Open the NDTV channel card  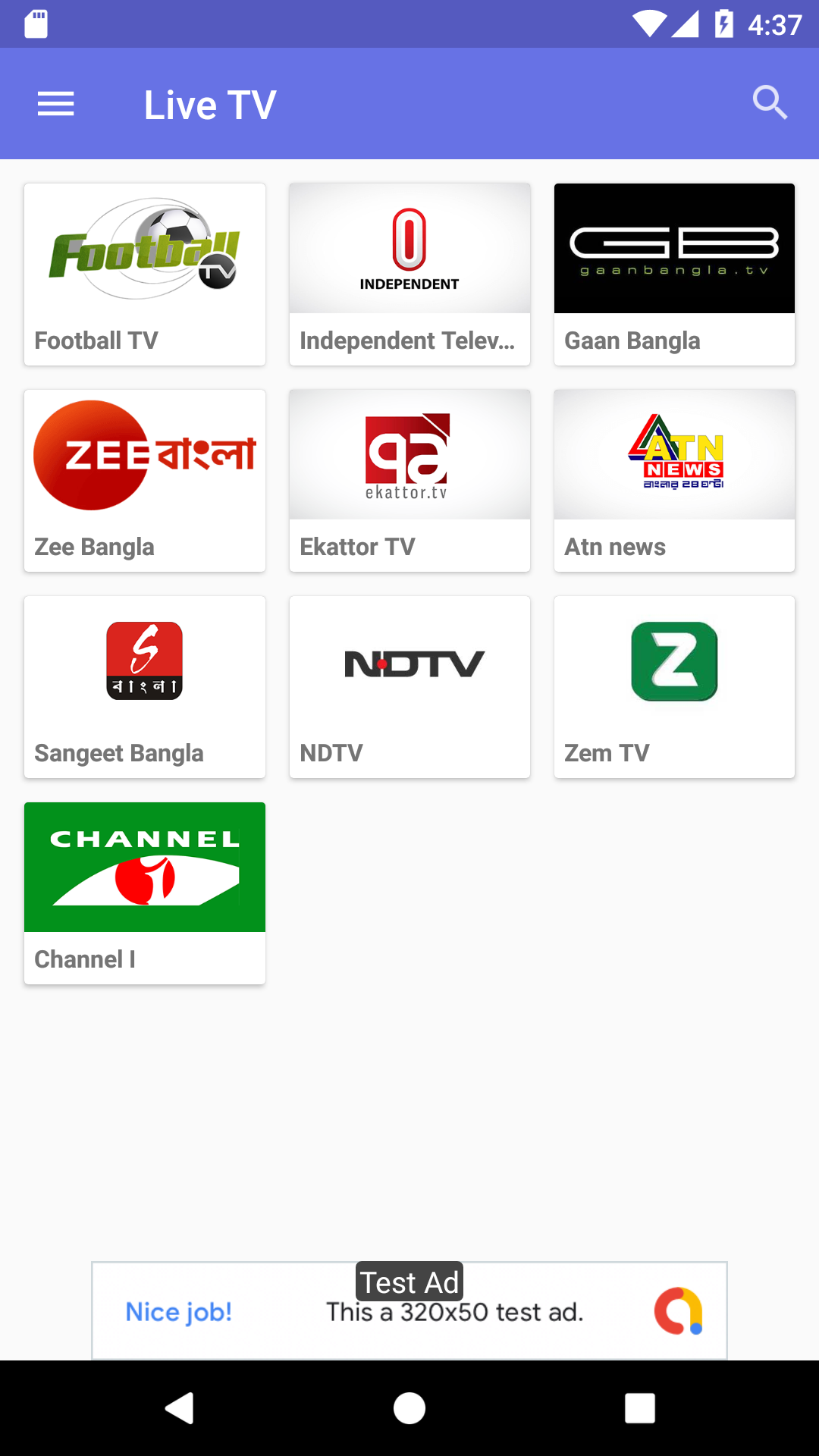(x=409, y=686)
